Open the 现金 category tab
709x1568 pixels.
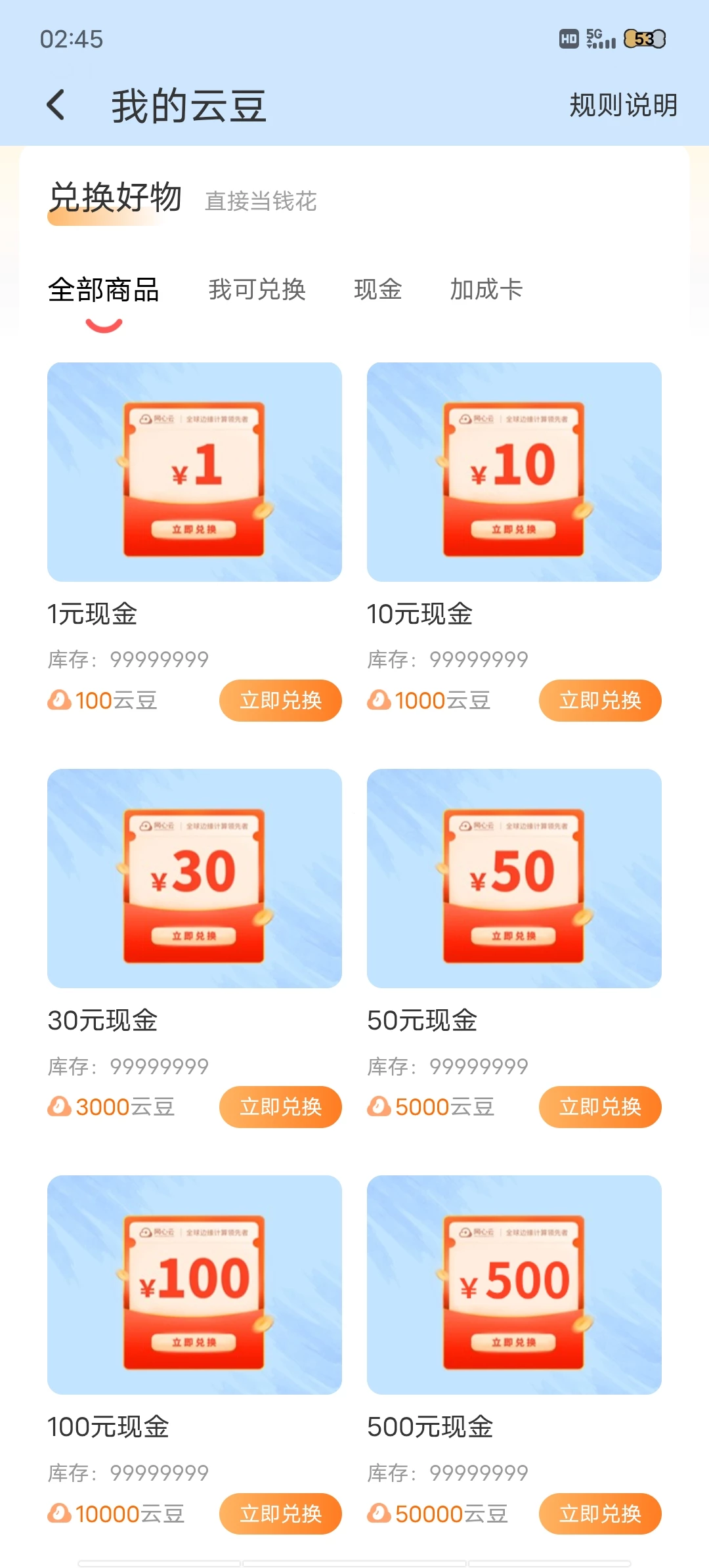pos(379,291)
